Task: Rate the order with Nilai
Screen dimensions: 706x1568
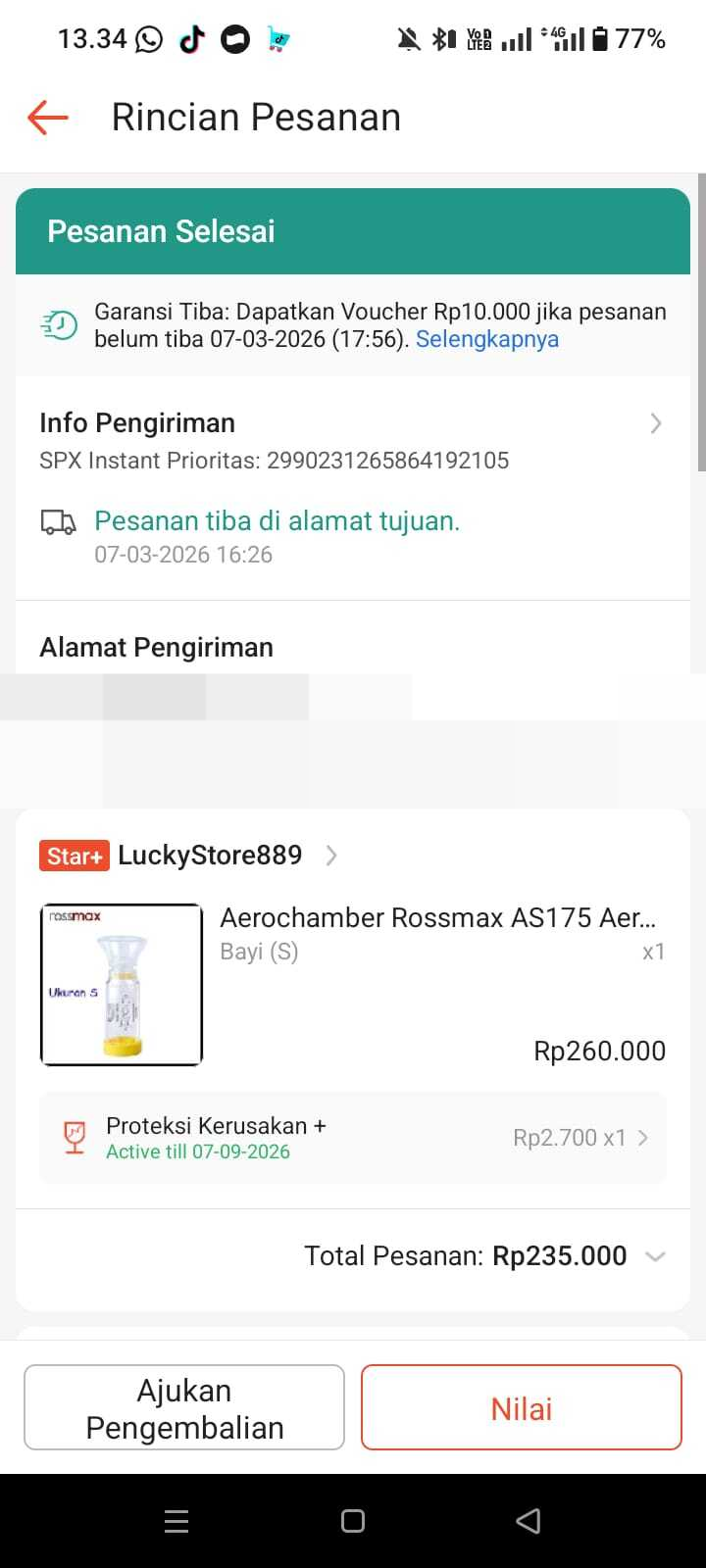Action: (x=521, y=1408)
